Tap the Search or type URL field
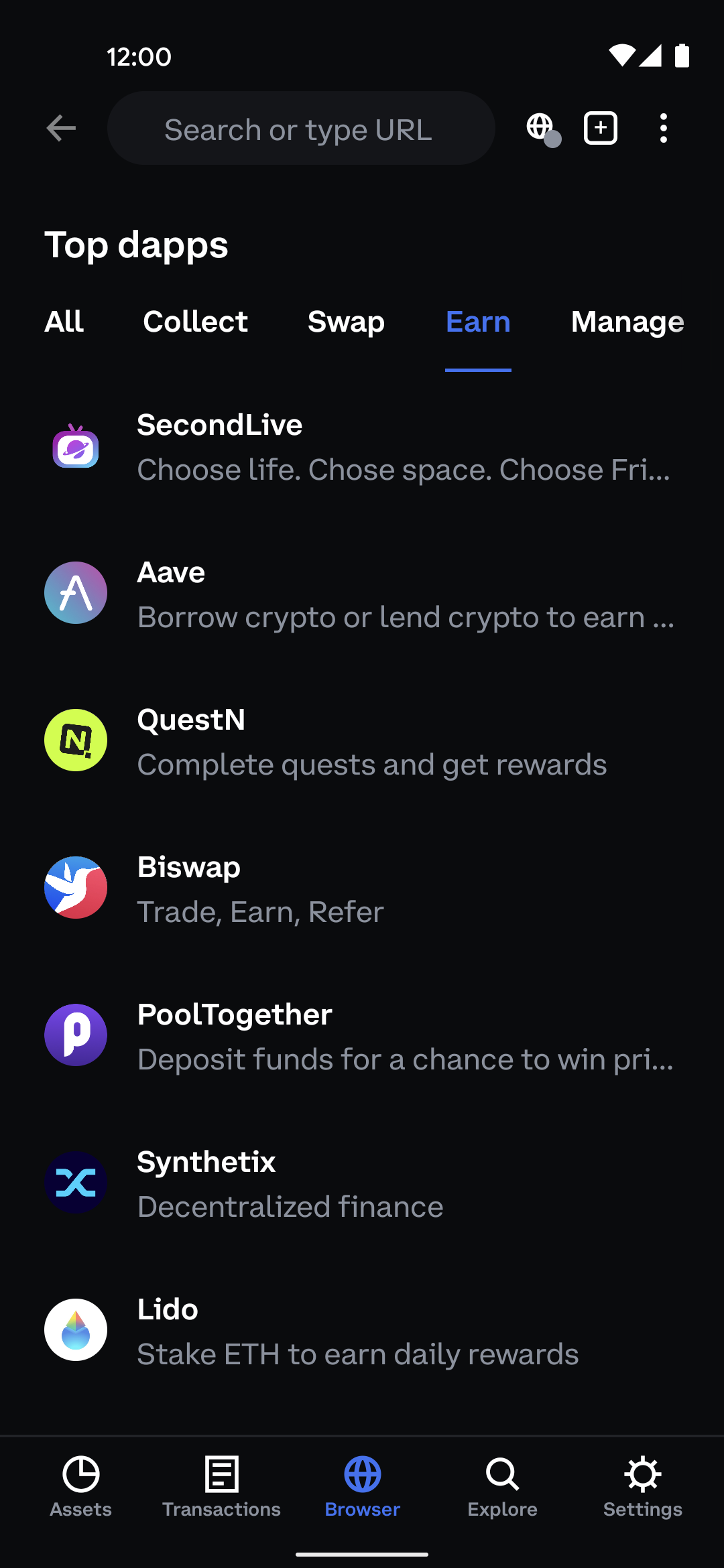This screenshot has width=724, height=1568. point(301,128)
